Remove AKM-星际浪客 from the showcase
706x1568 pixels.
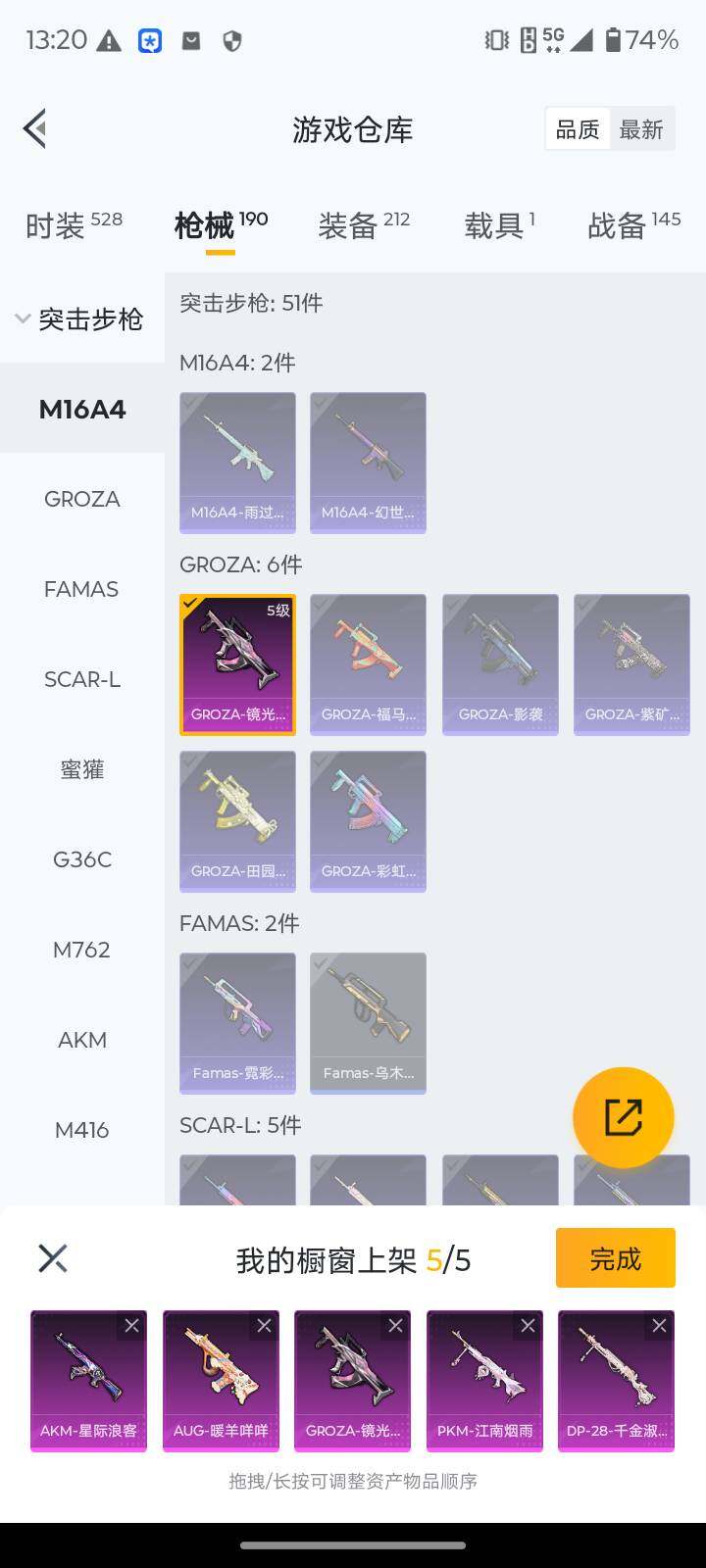click(131, 1326)
